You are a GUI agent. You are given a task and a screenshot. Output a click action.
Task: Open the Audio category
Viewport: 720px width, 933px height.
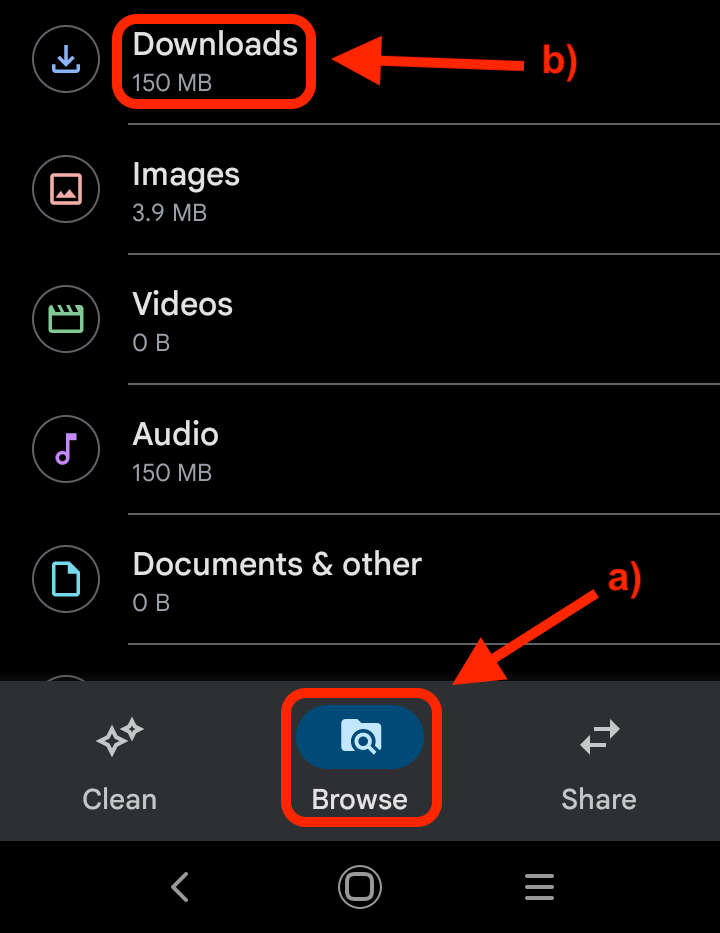[x=176, y=450]
